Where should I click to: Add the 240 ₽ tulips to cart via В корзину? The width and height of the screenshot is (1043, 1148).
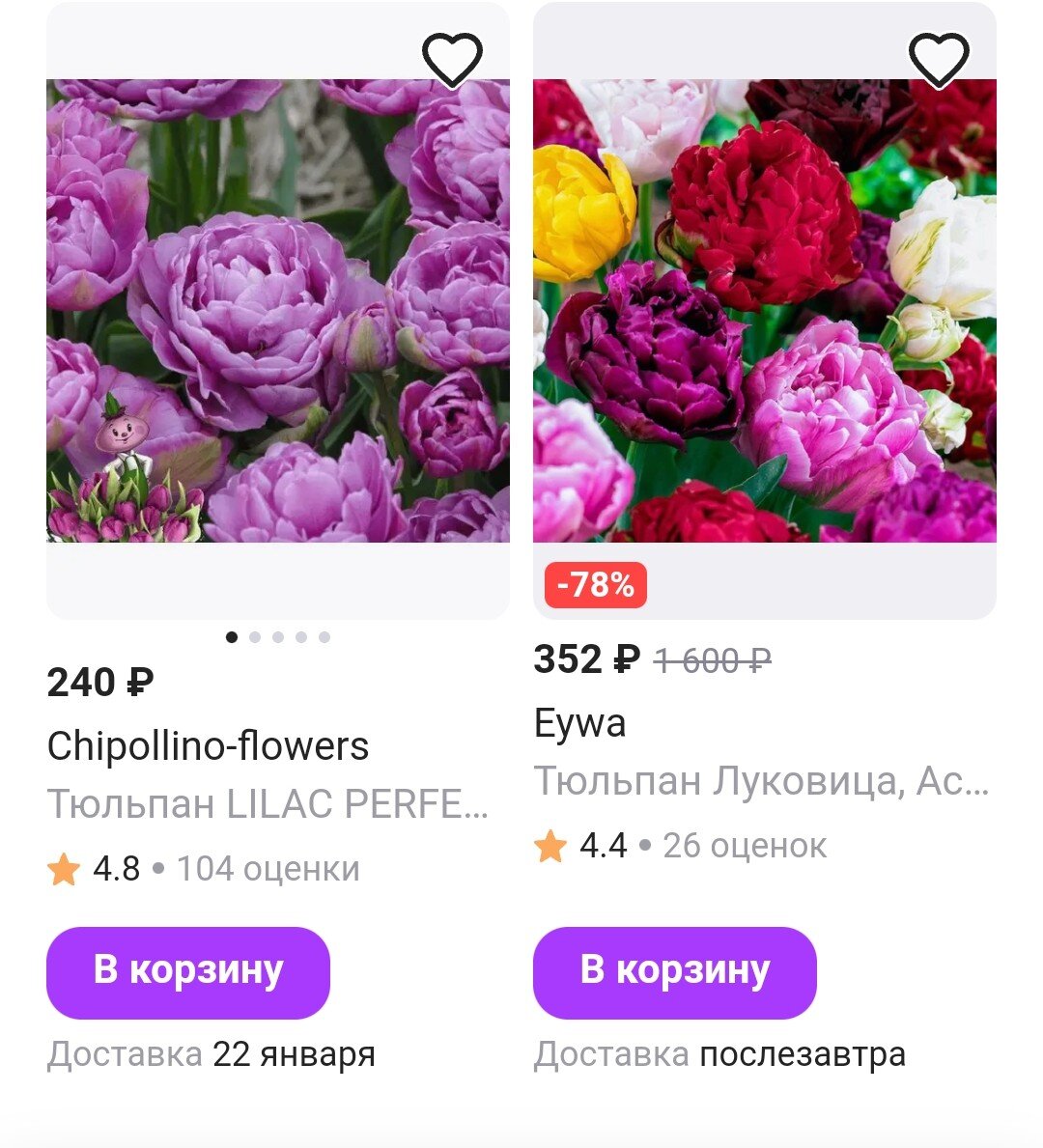(188, 970)
